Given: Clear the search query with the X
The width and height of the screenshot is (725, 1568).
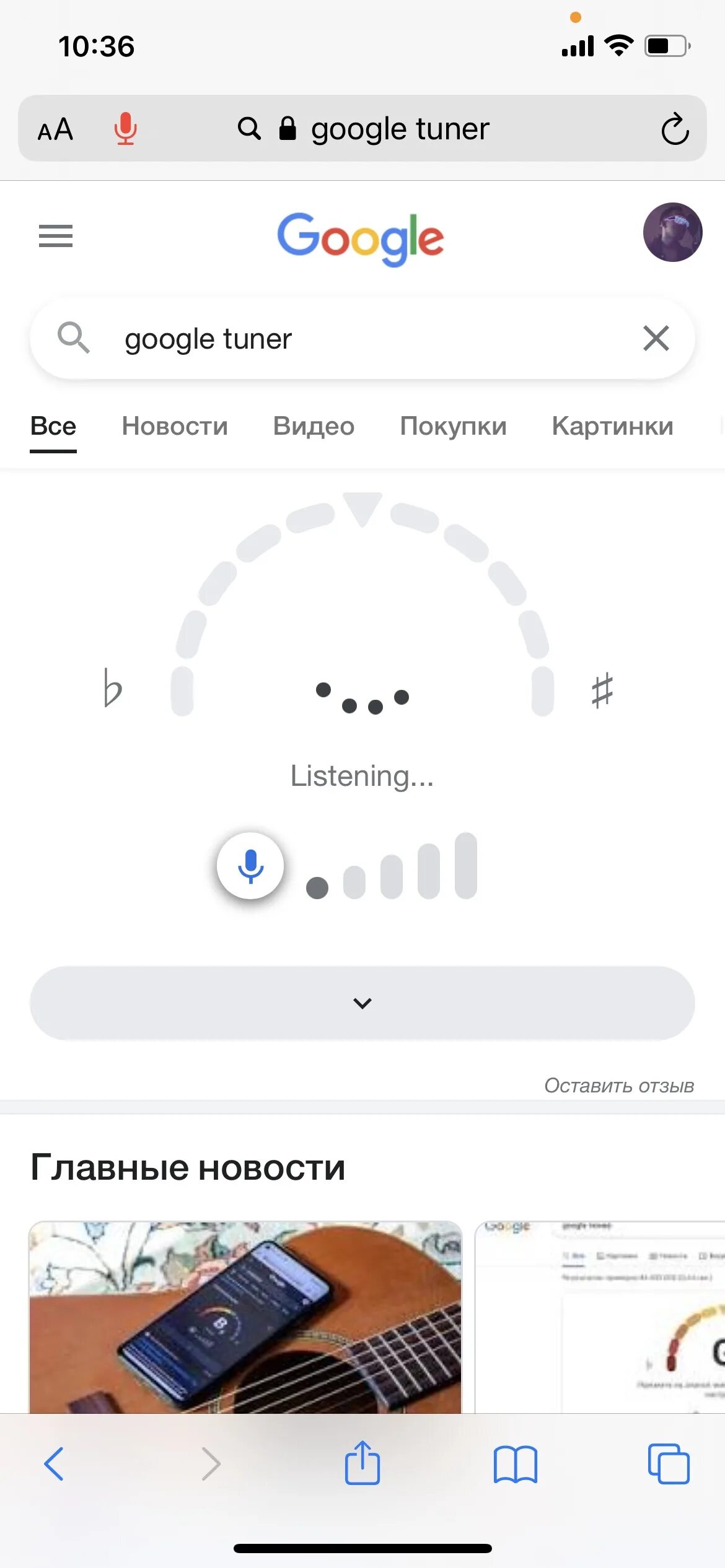Looking at the screenshot, I should [656, 338].
